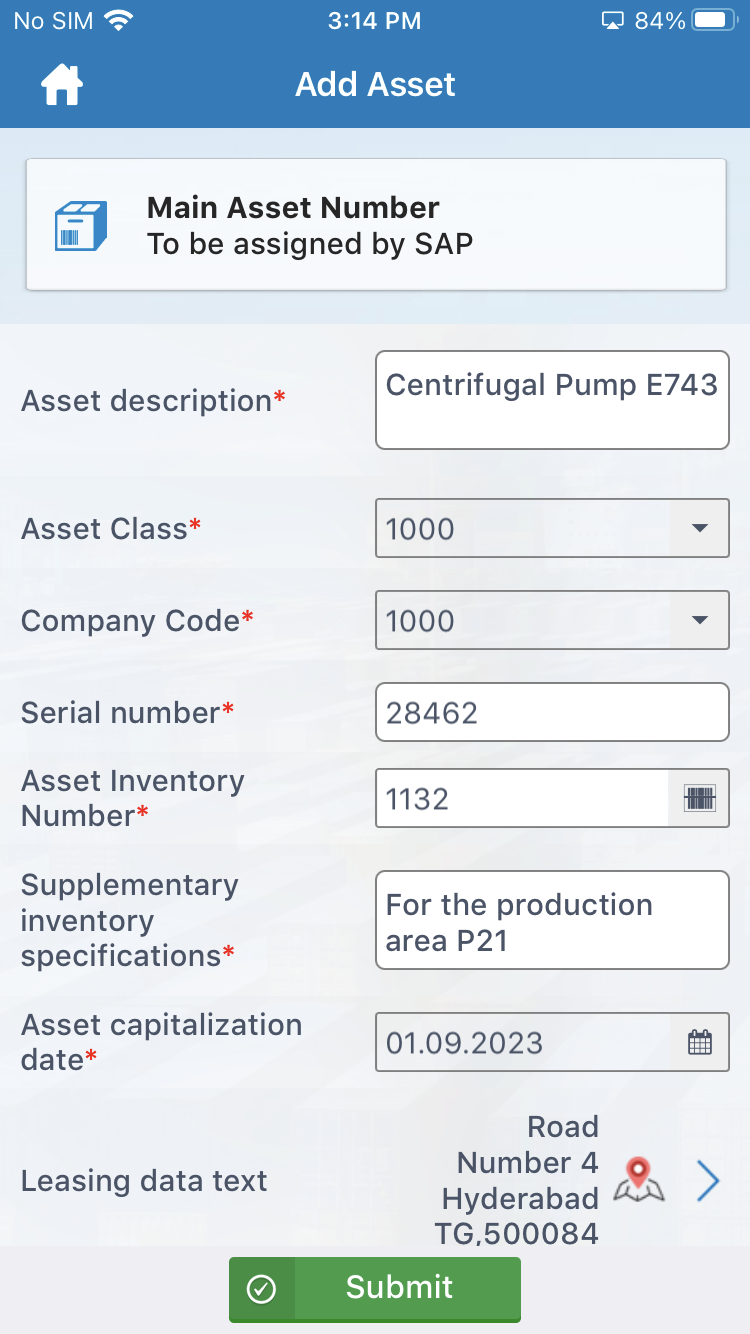
Task: Click the Asset description input showing Centrifugal Pump E743
Action: click(x=551, y=400)
